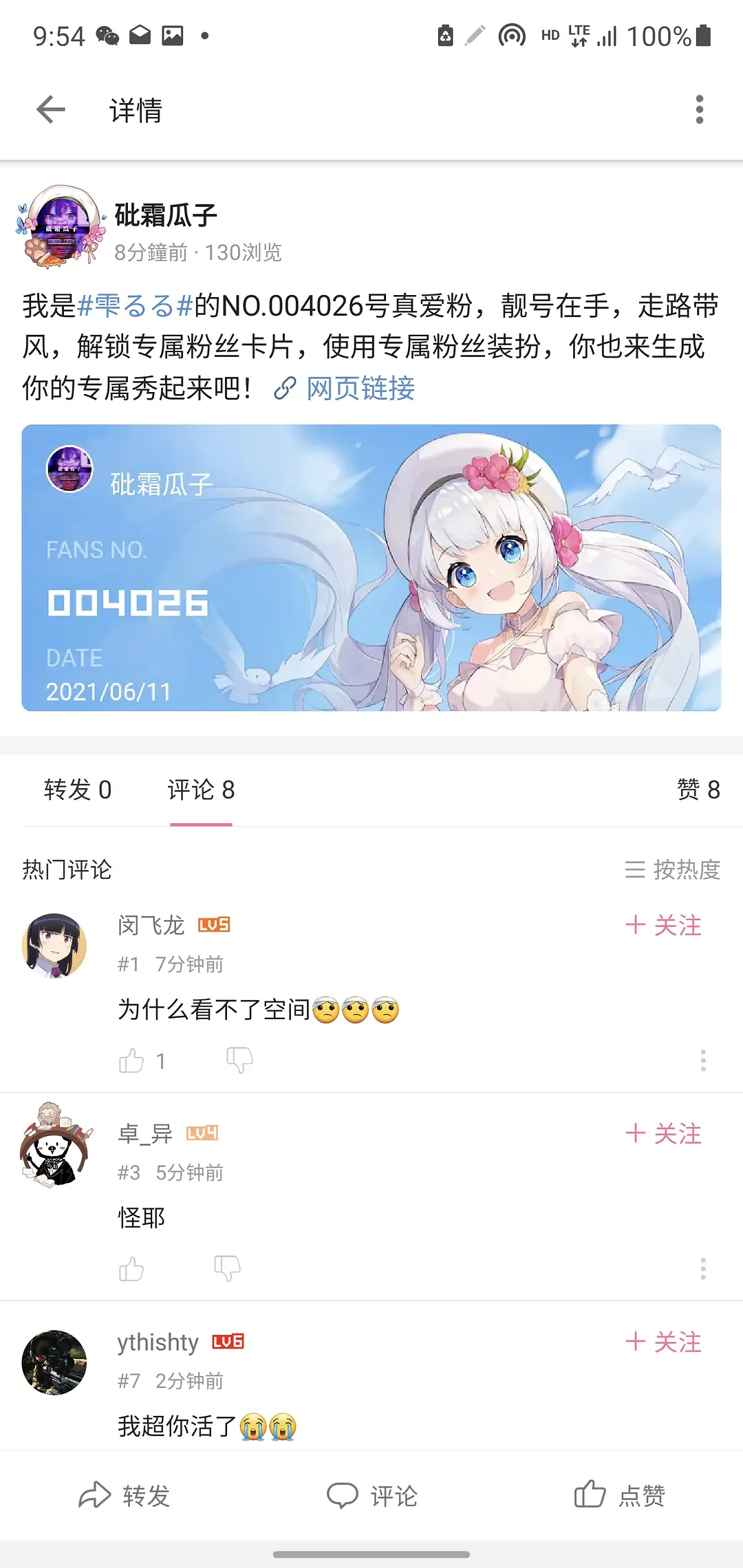Switch to the 转发 0 tab

click(78, 790)
